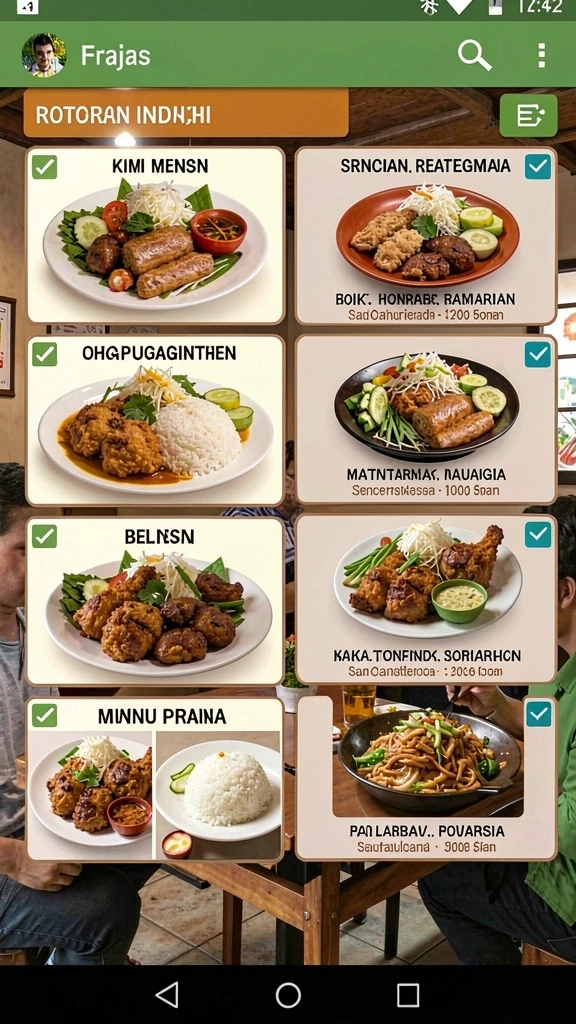Toggle checkbox on KAKA.TONFINDK. SORIARHCN card
Screen dimensions: 576x1024
[537, 535]
